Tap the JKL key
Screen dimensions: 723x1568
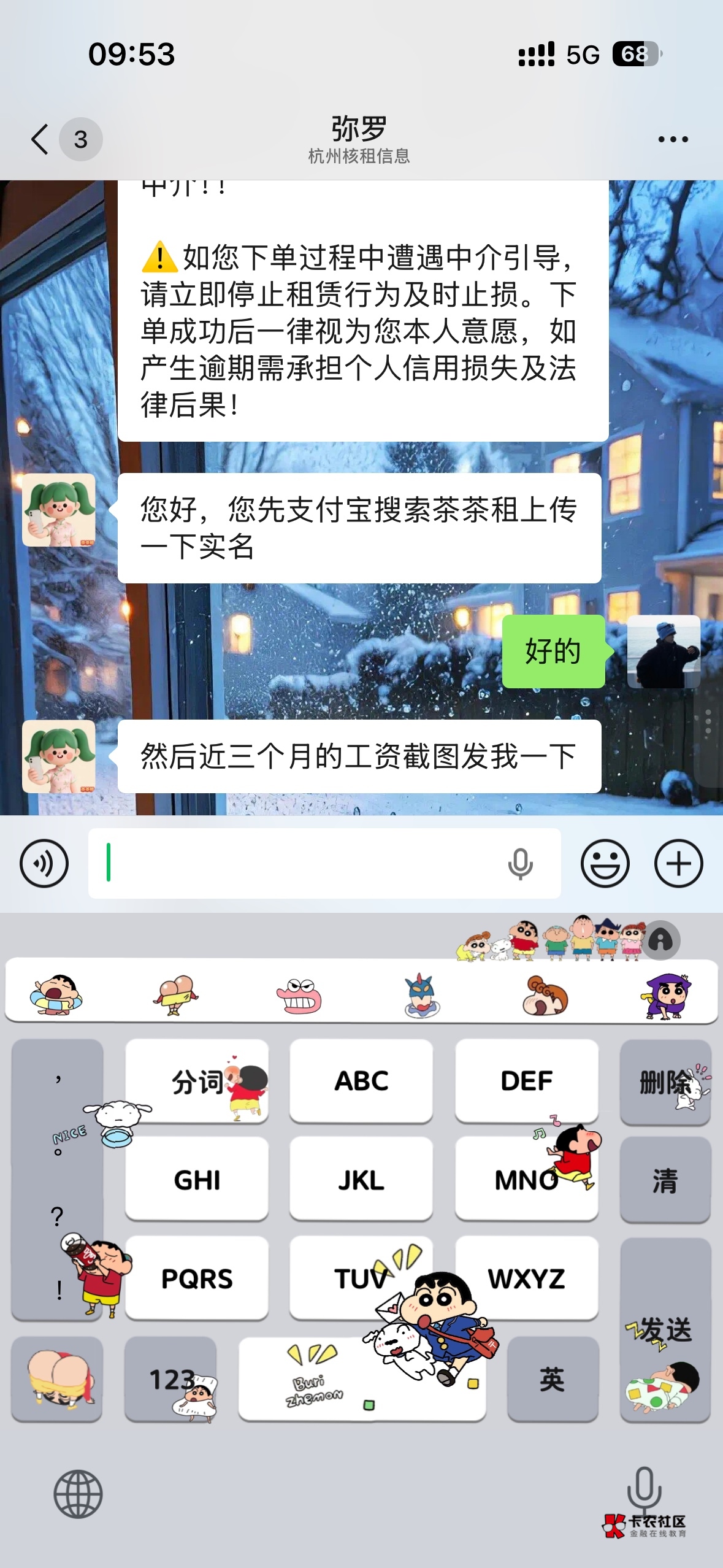point(361,1180)
